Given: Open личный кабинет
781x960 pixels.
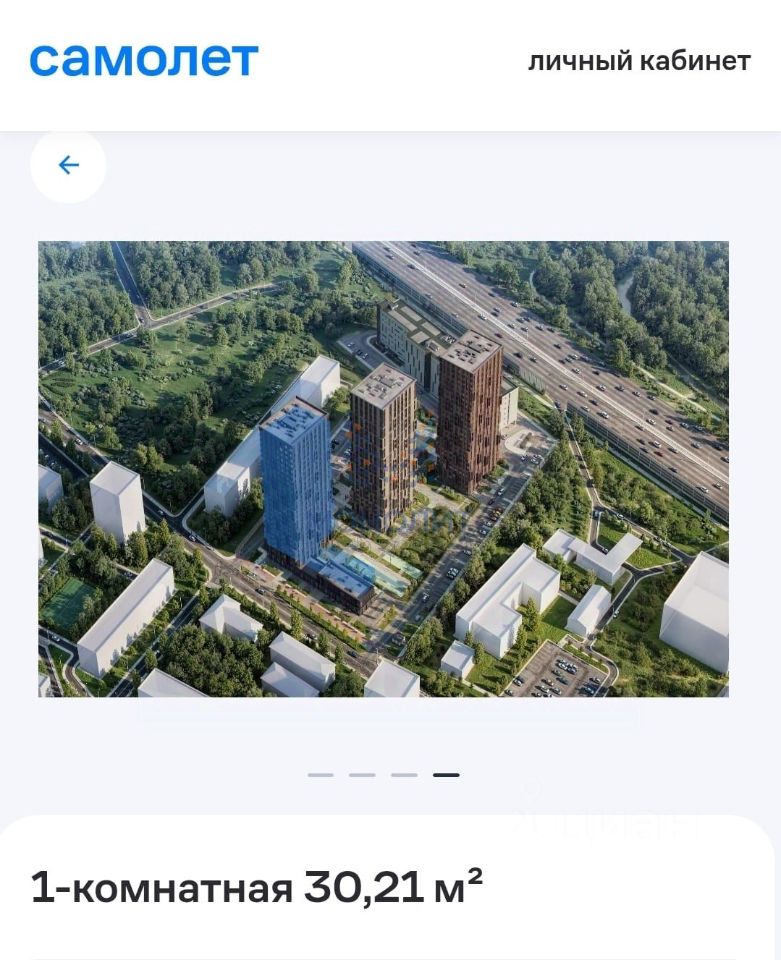Looking at the screenshot, I should coord(639,61).
